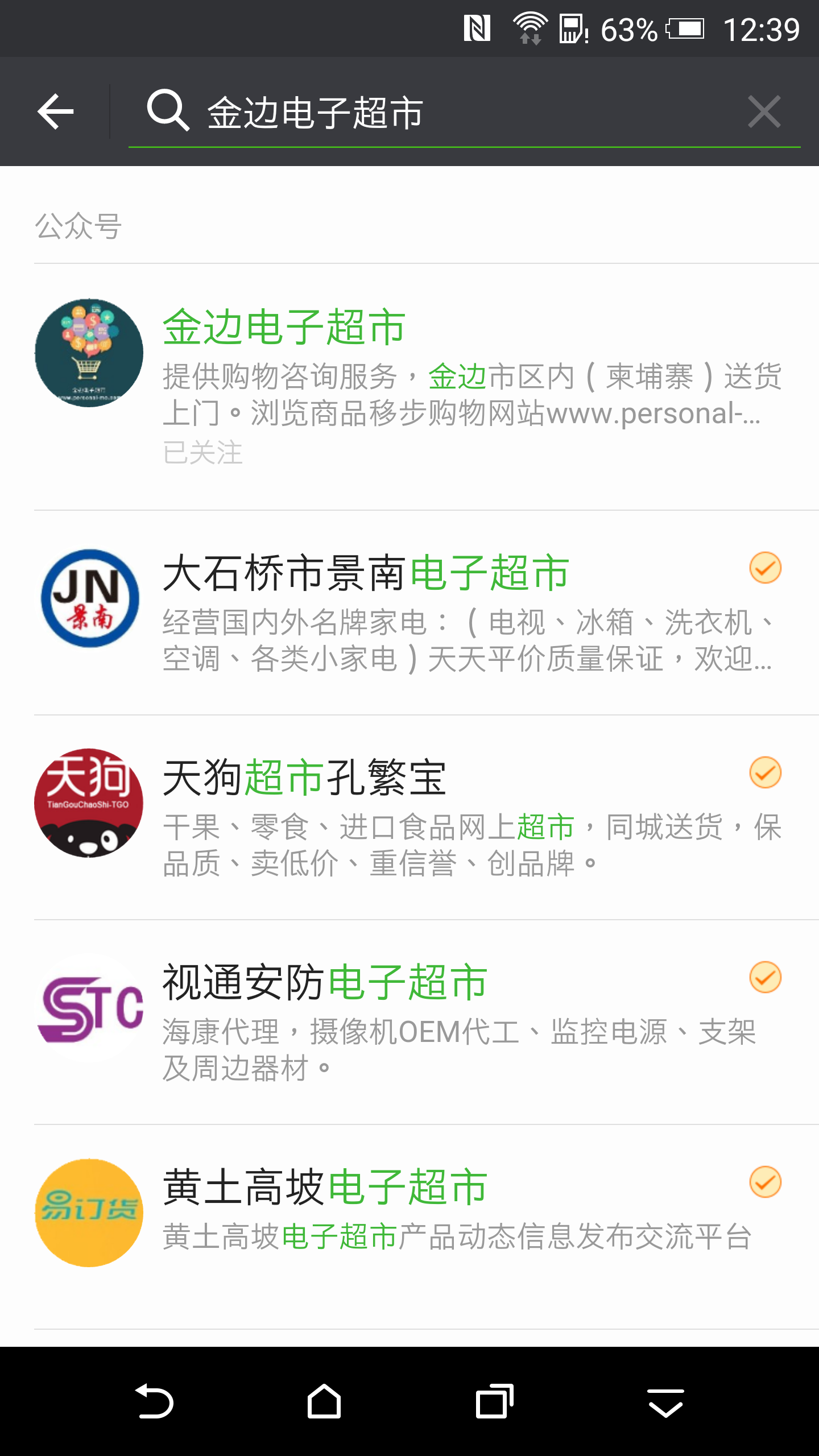Go back using the top-left arrow

[x=55, y=111]
